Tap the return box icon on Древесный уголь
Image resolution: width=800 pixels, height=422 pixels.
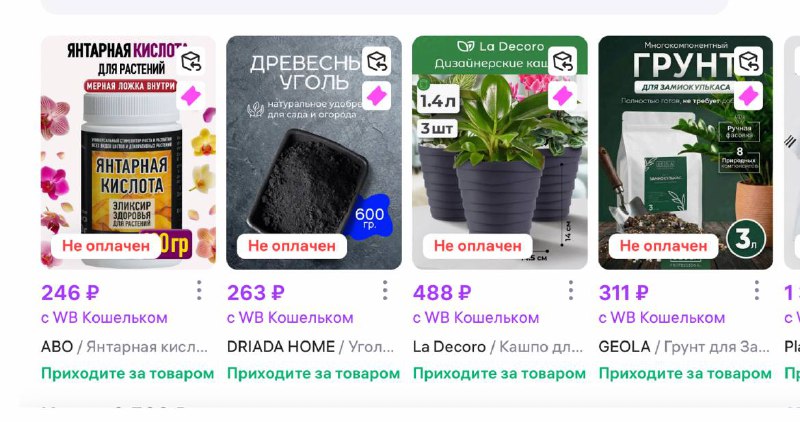click(x=378, y=62)
